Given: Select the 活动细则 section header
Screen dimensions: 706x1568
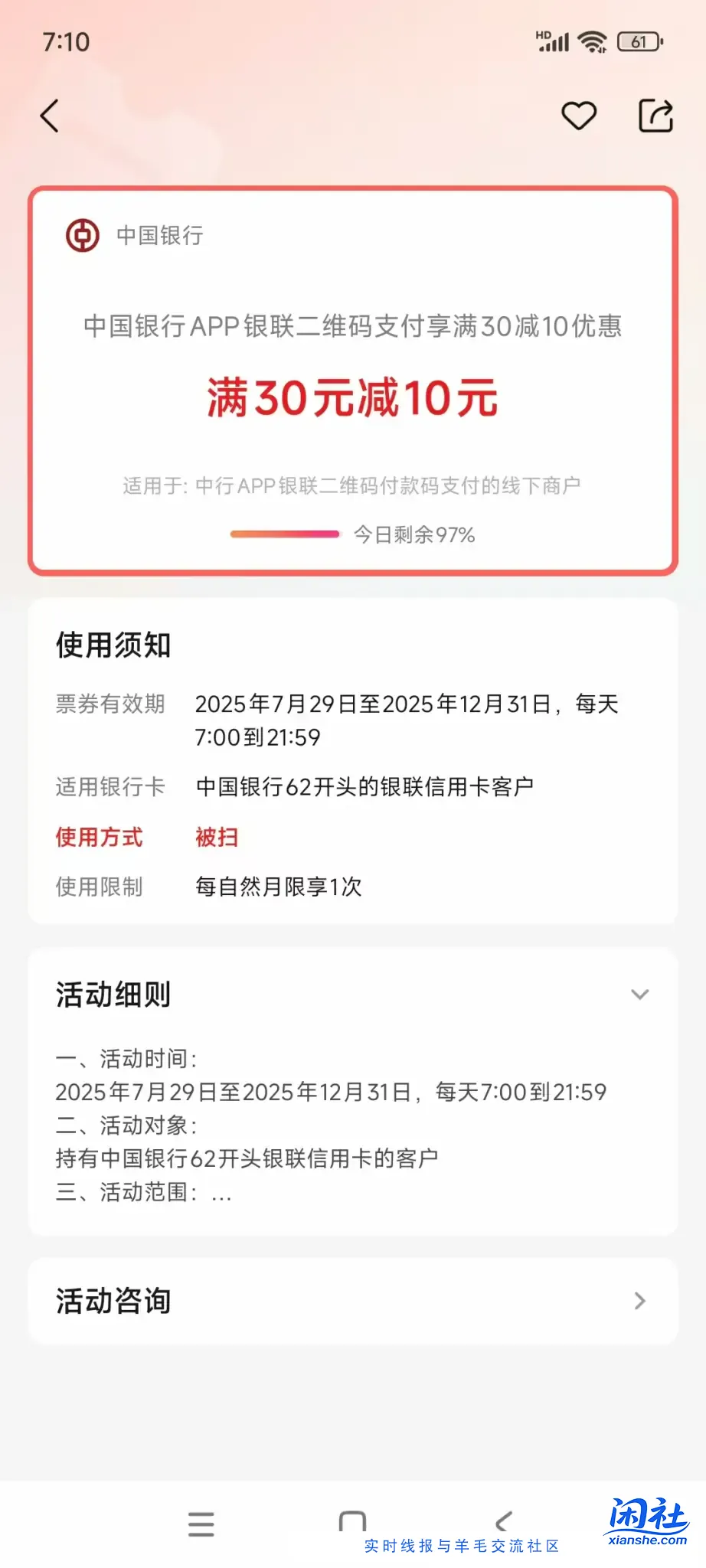Looking at the screenshot, I should (113, 994).
